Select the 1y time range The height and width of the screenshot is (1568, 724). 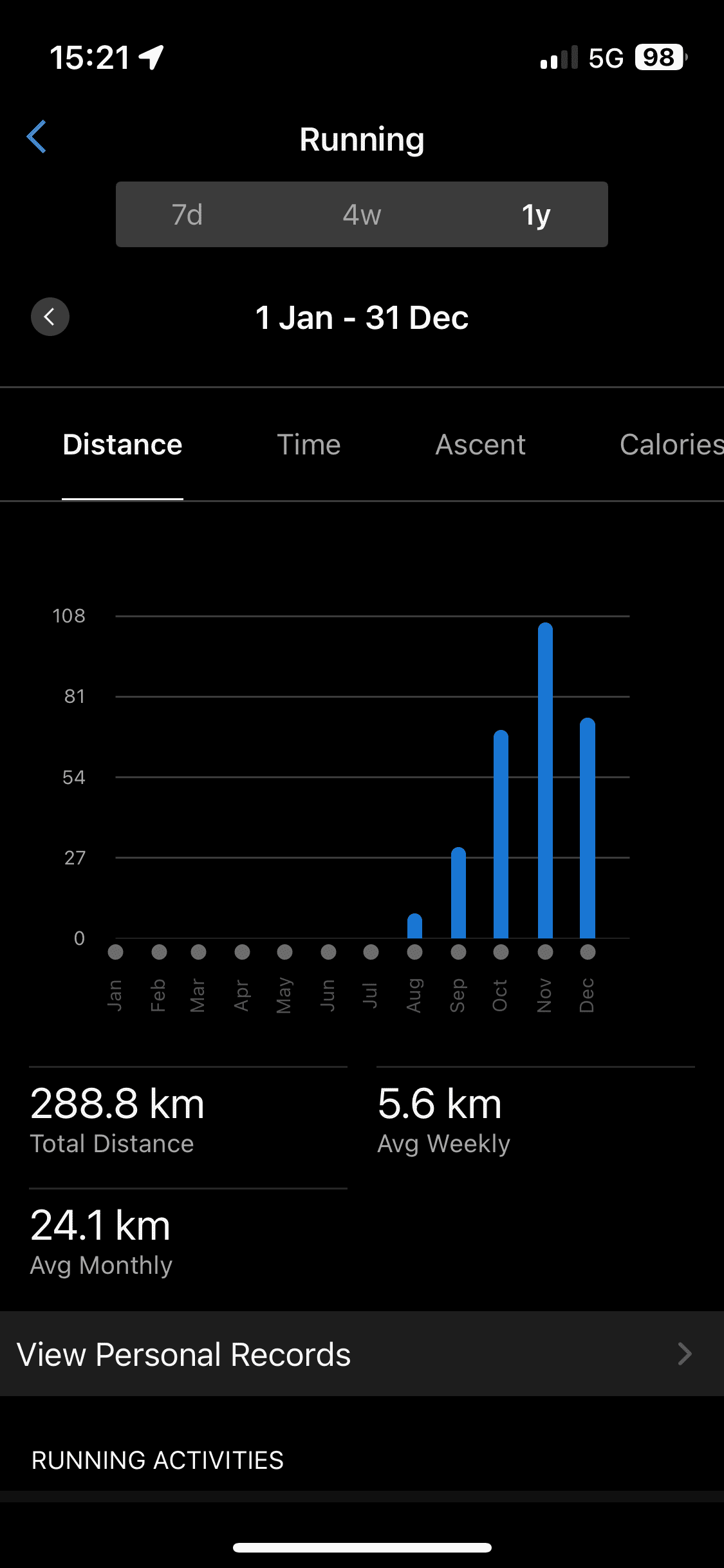pos(536,214)
